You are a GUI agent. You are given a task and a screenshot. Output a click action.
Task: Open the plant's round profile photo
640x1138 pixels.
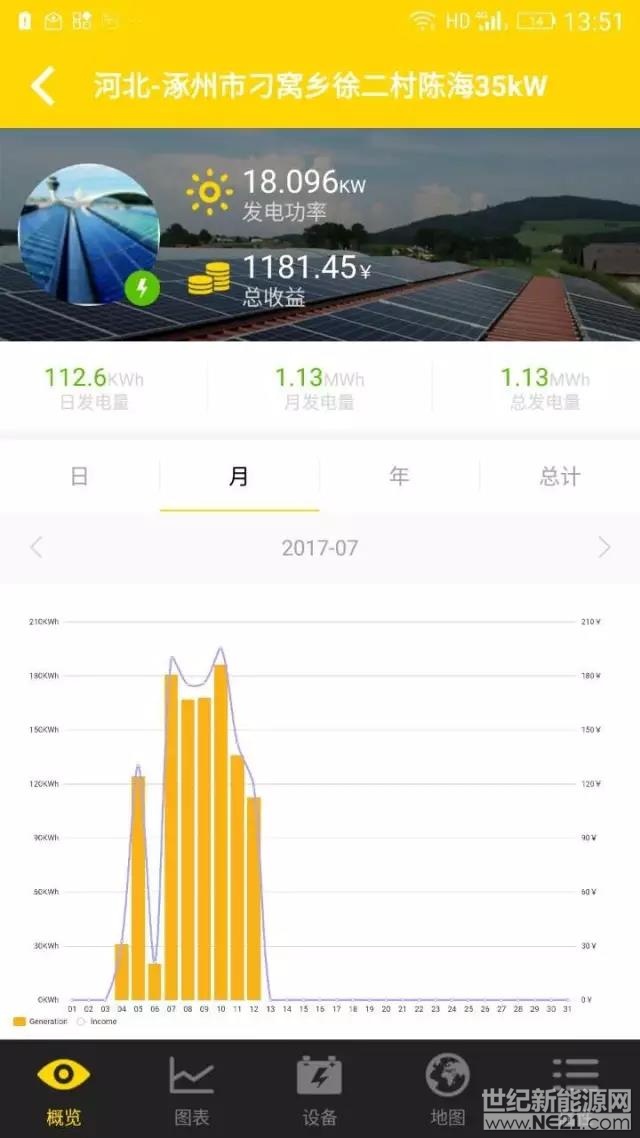click(x=89, y=234)
